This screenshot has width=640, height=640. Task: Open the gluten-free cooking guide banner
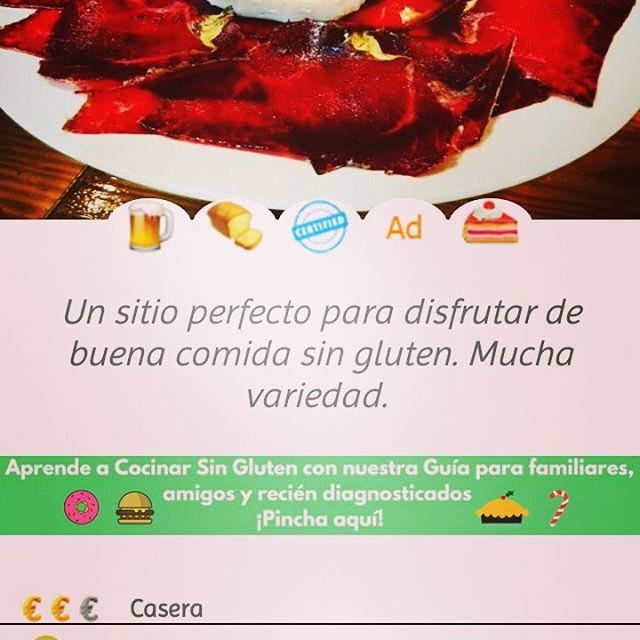tap(320, 495)
